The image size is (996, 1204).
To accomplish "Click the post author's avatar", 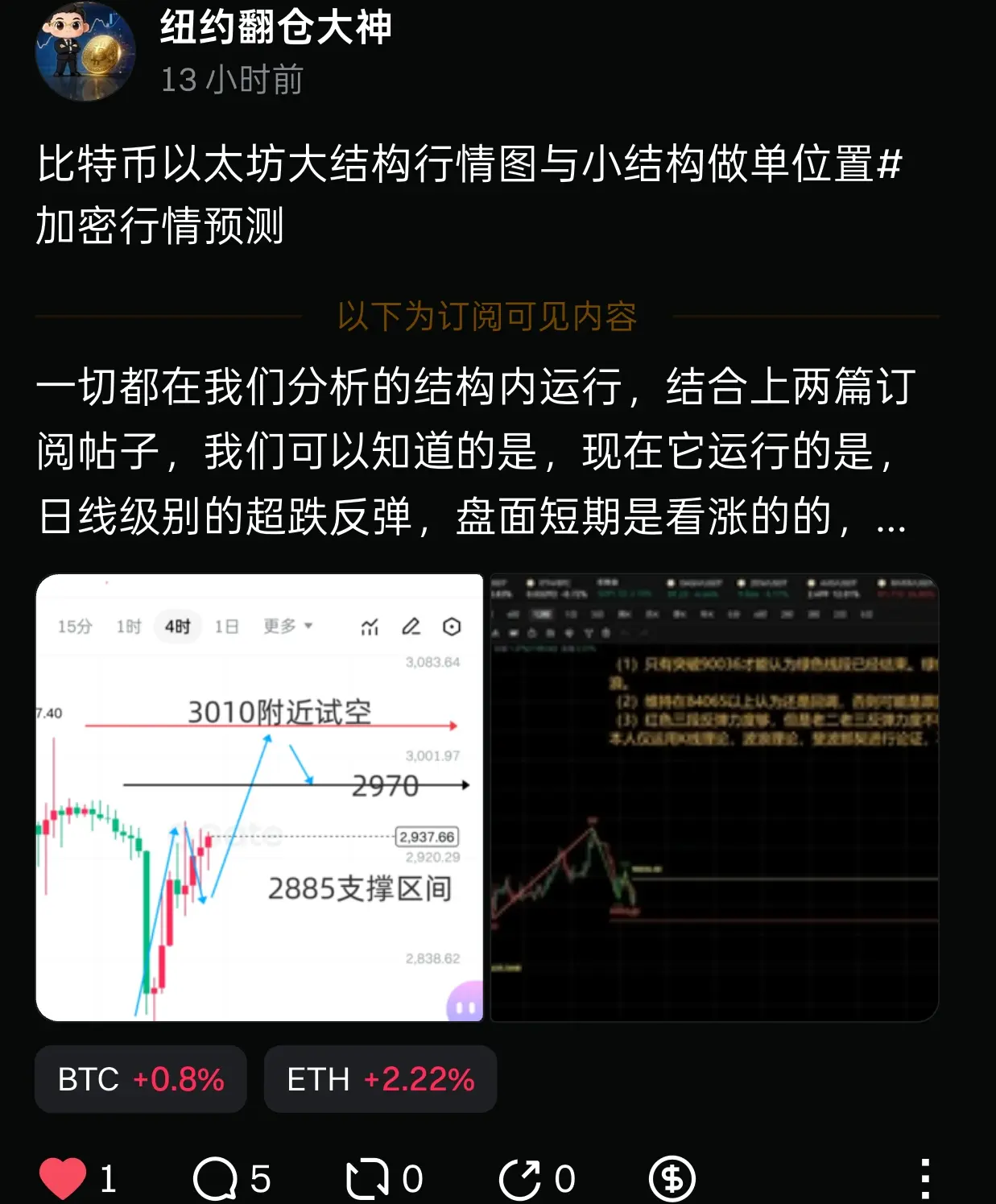I will (83, 52).
